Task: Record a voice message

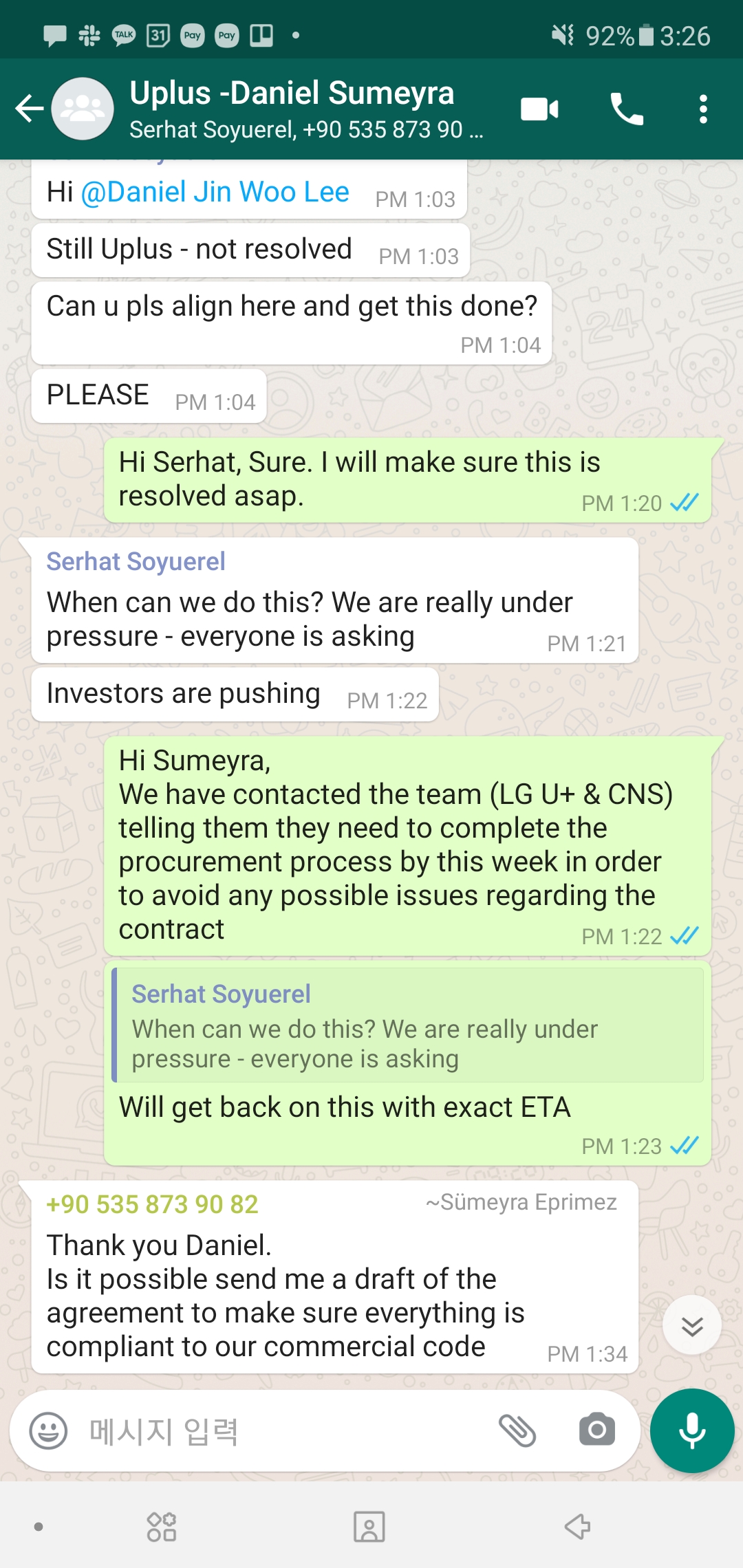Action: tap(691, 1431)
